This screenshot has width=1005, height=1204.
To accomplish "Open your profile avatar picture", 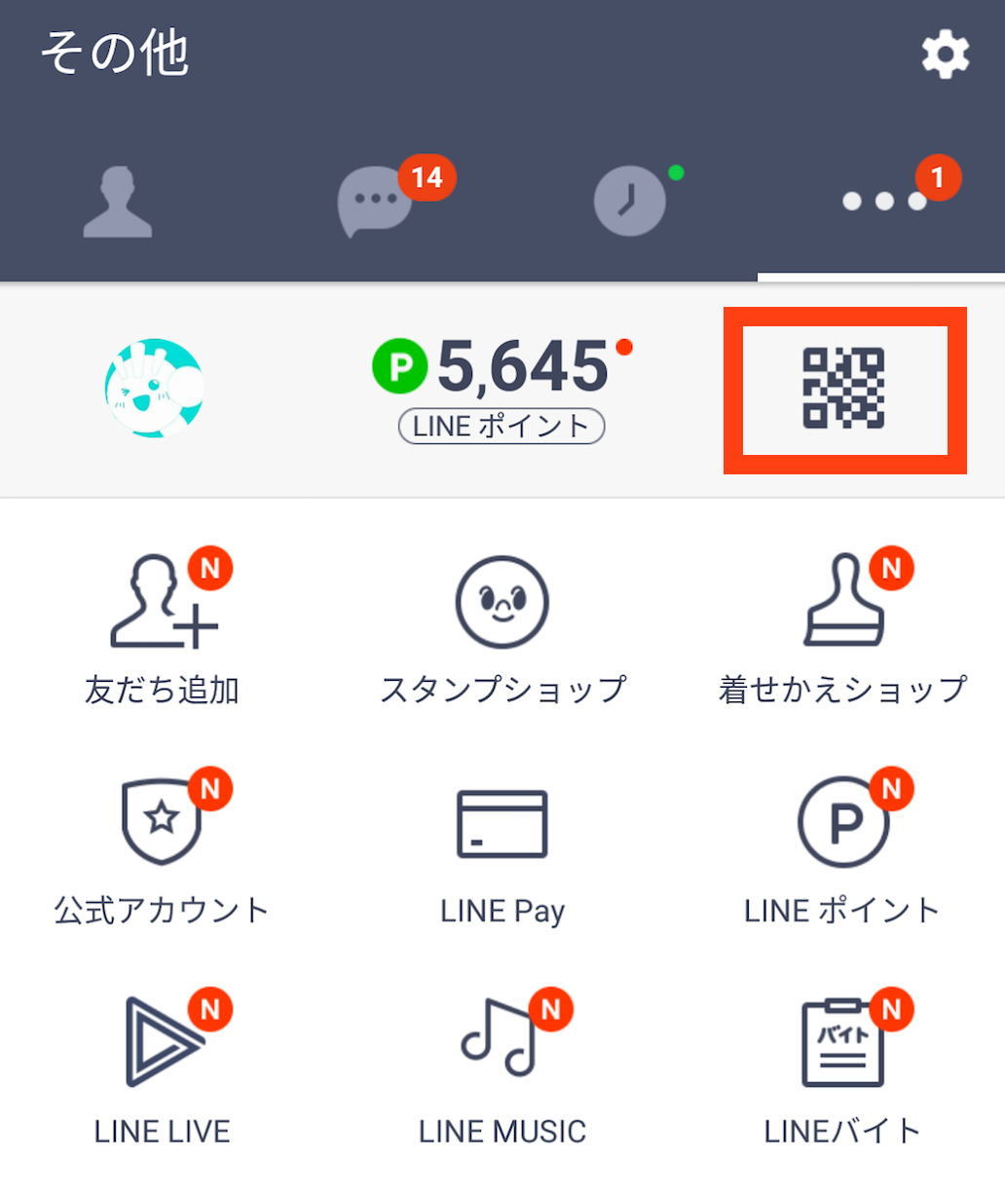I will tap(154, 390).
